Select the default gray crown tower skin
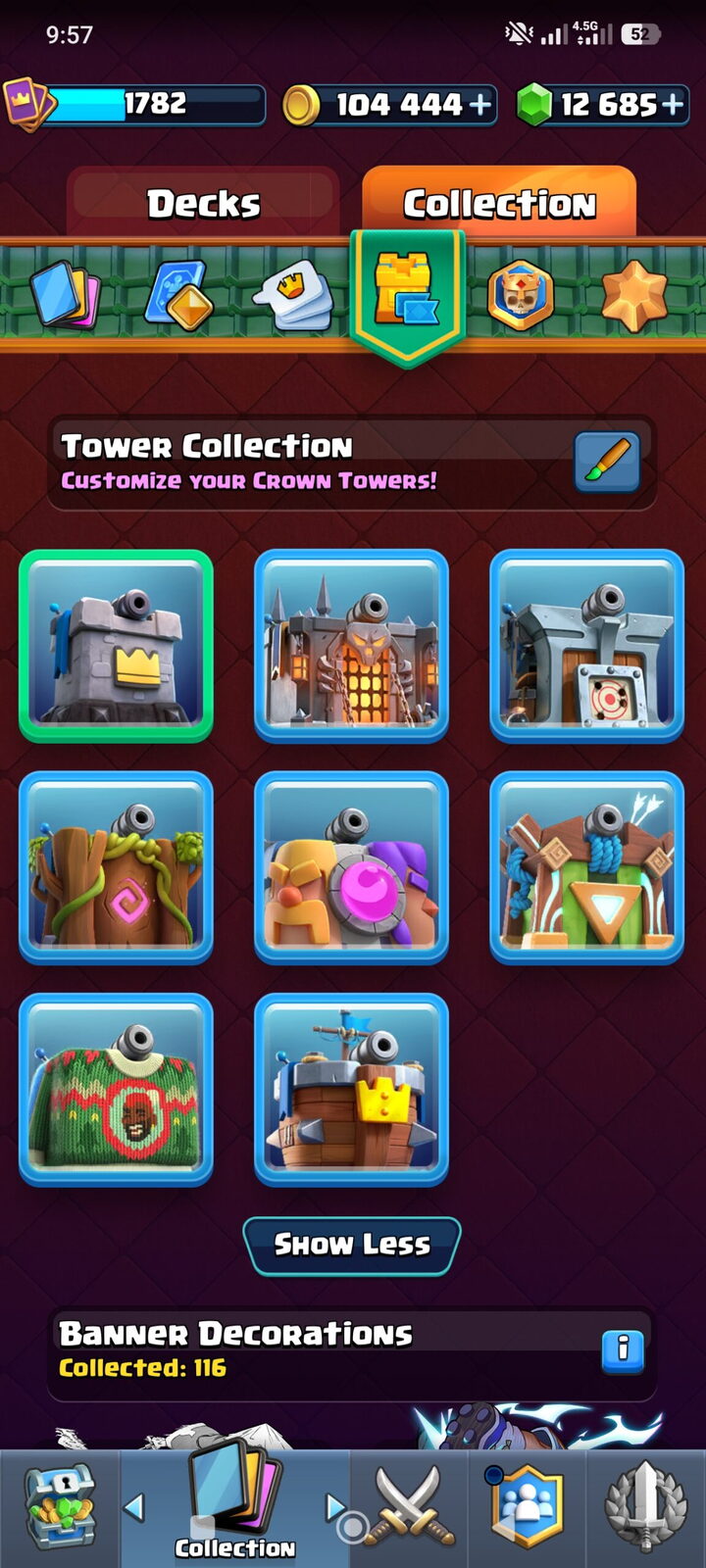 tap(116, 645)
